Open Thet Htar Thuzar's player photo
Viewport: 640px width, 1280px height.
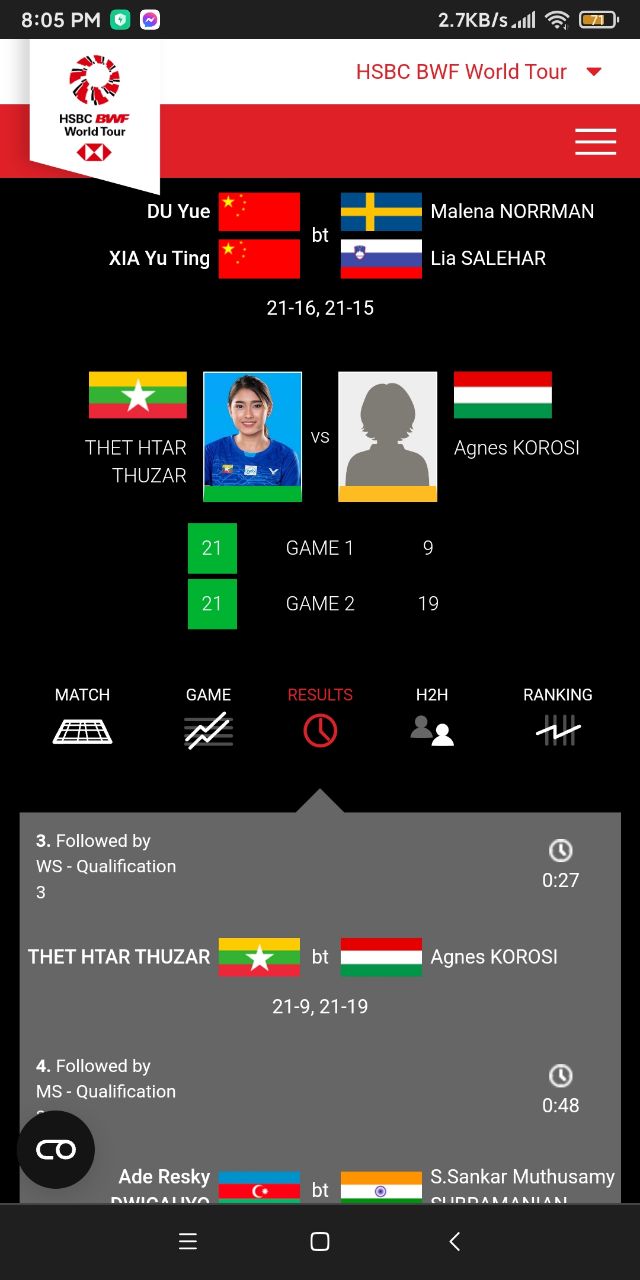pyautogui.click(x=252, y=436)
